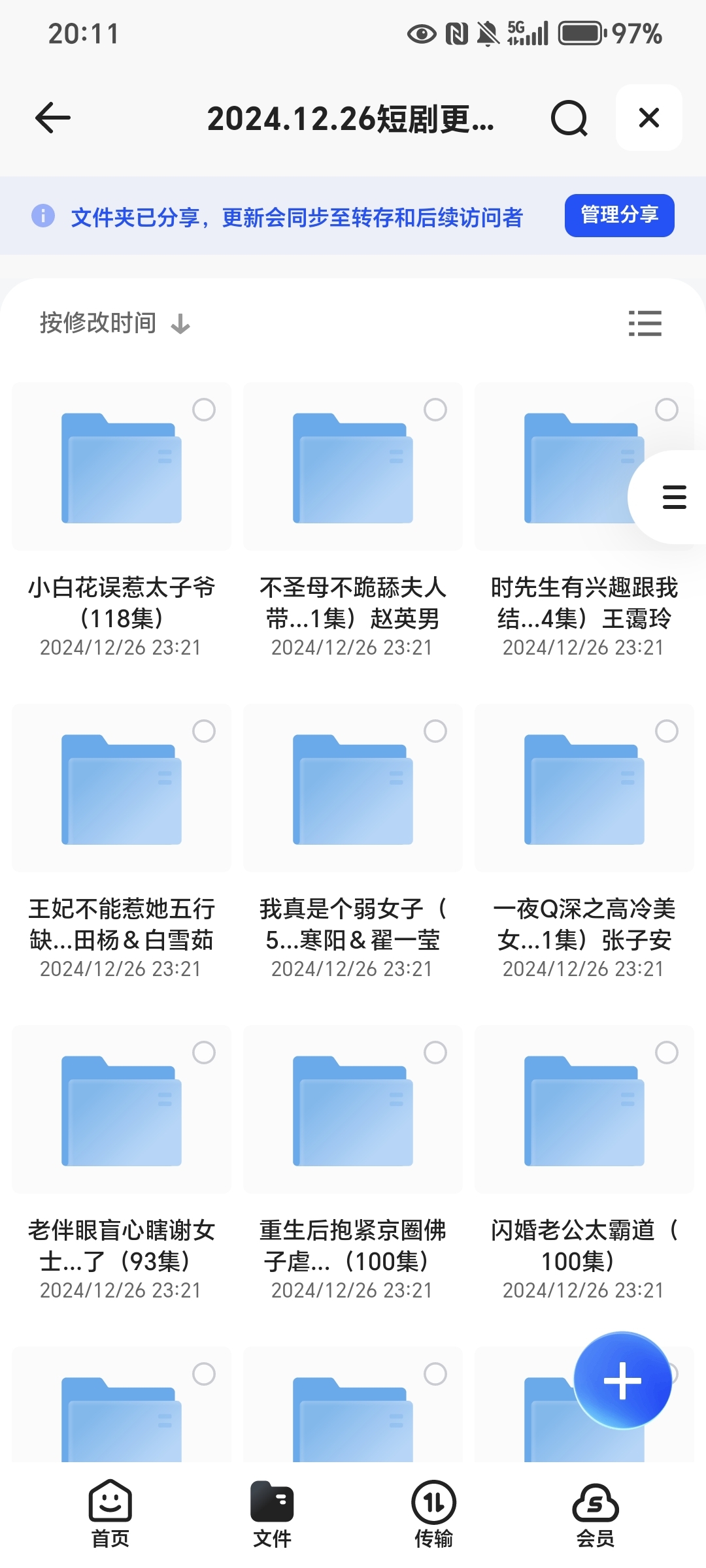Select checkbox on 闪婚老公太霸道 folder
The height and width of the screenshot is (1568, 706).
(x=667, y=1053)
